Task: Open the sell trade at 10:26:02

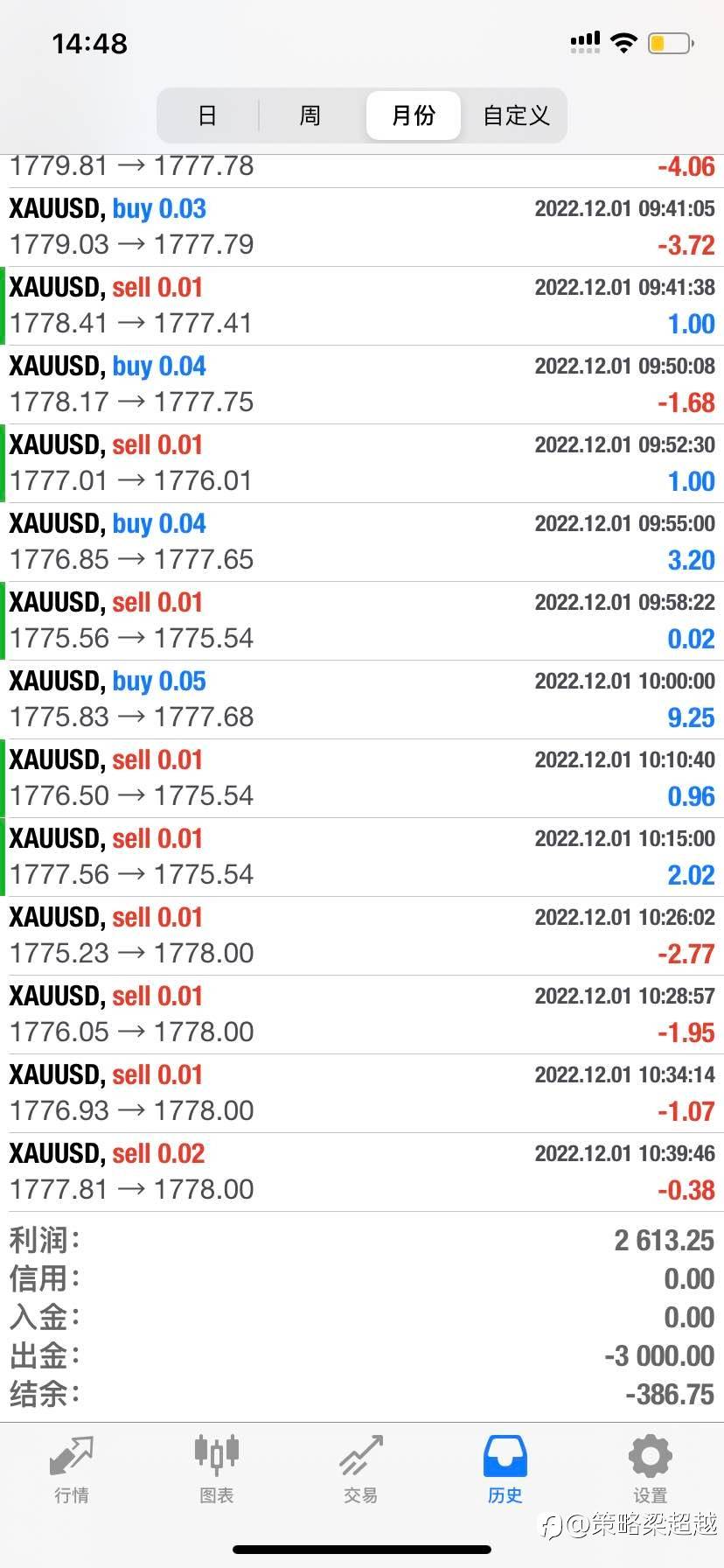Action: click(x=362, y=936)
